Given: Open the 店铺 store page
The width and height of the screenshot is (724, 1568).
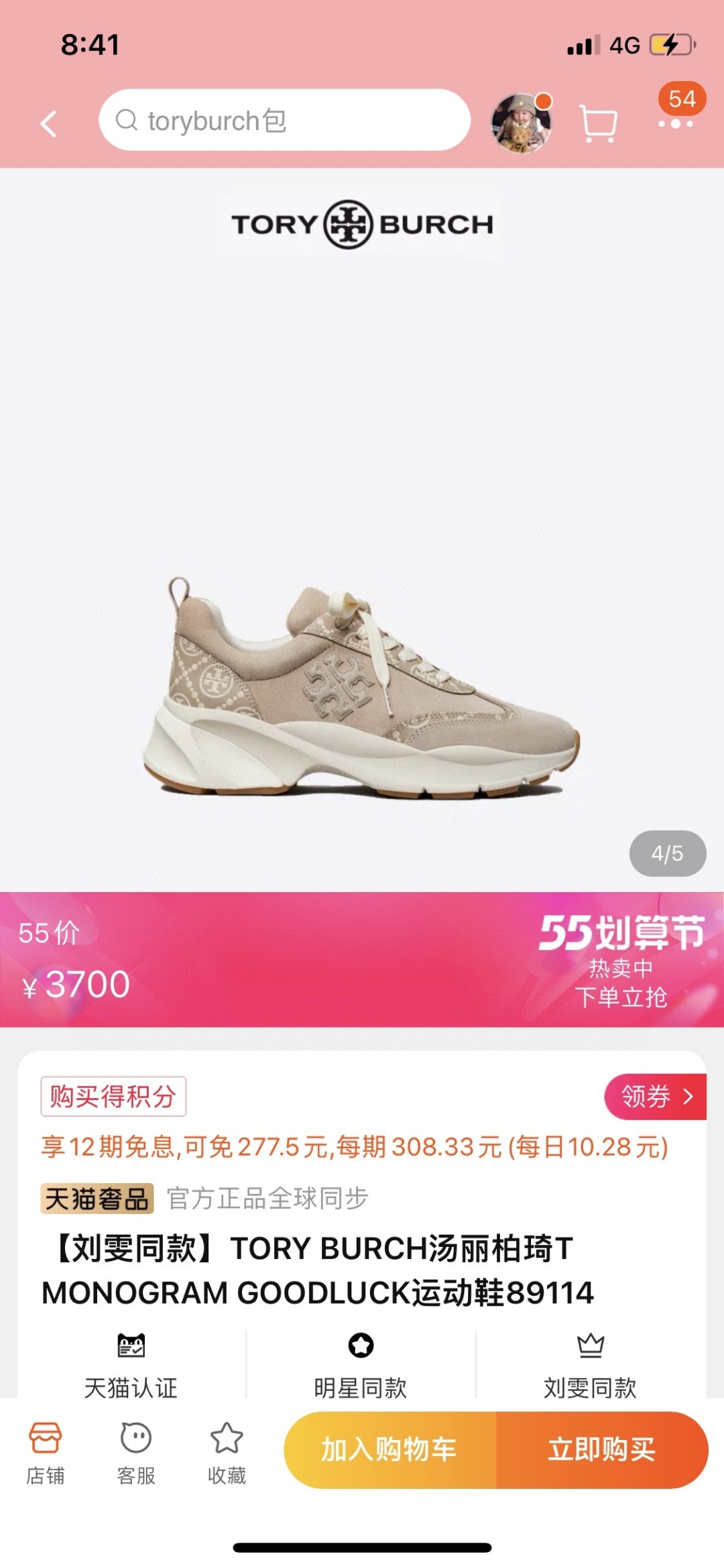Looking at the screenshot, I should (46, 1453).
